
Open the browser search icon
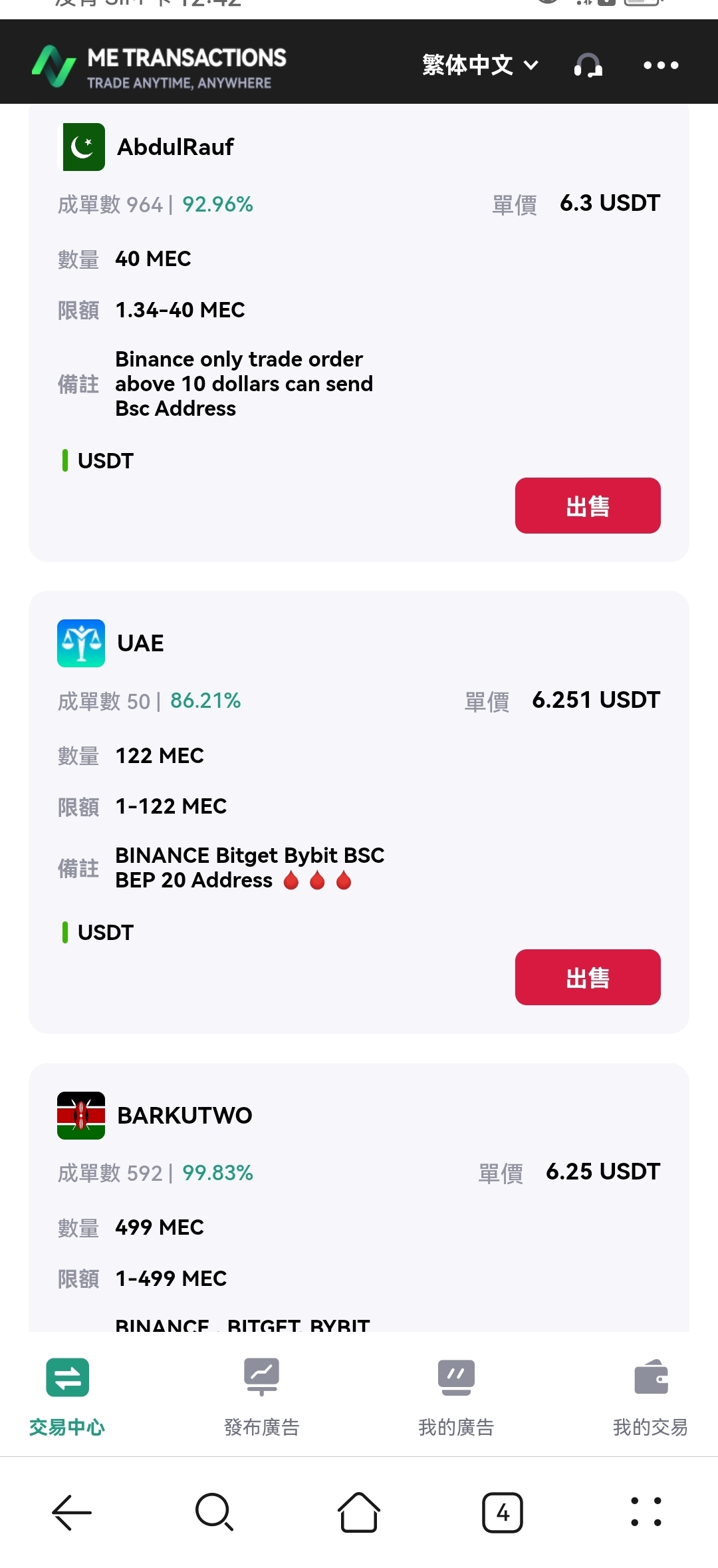tap(214, 1513)
